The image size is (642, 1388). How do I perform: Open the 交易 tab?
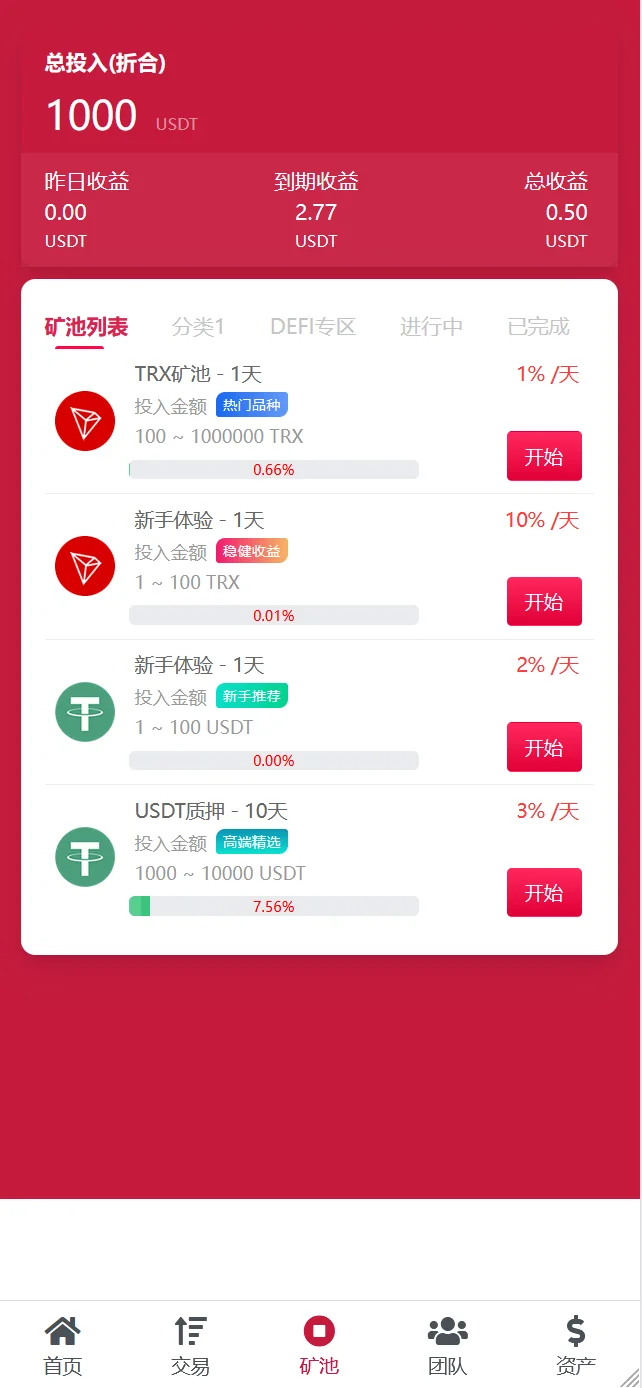190,1346
